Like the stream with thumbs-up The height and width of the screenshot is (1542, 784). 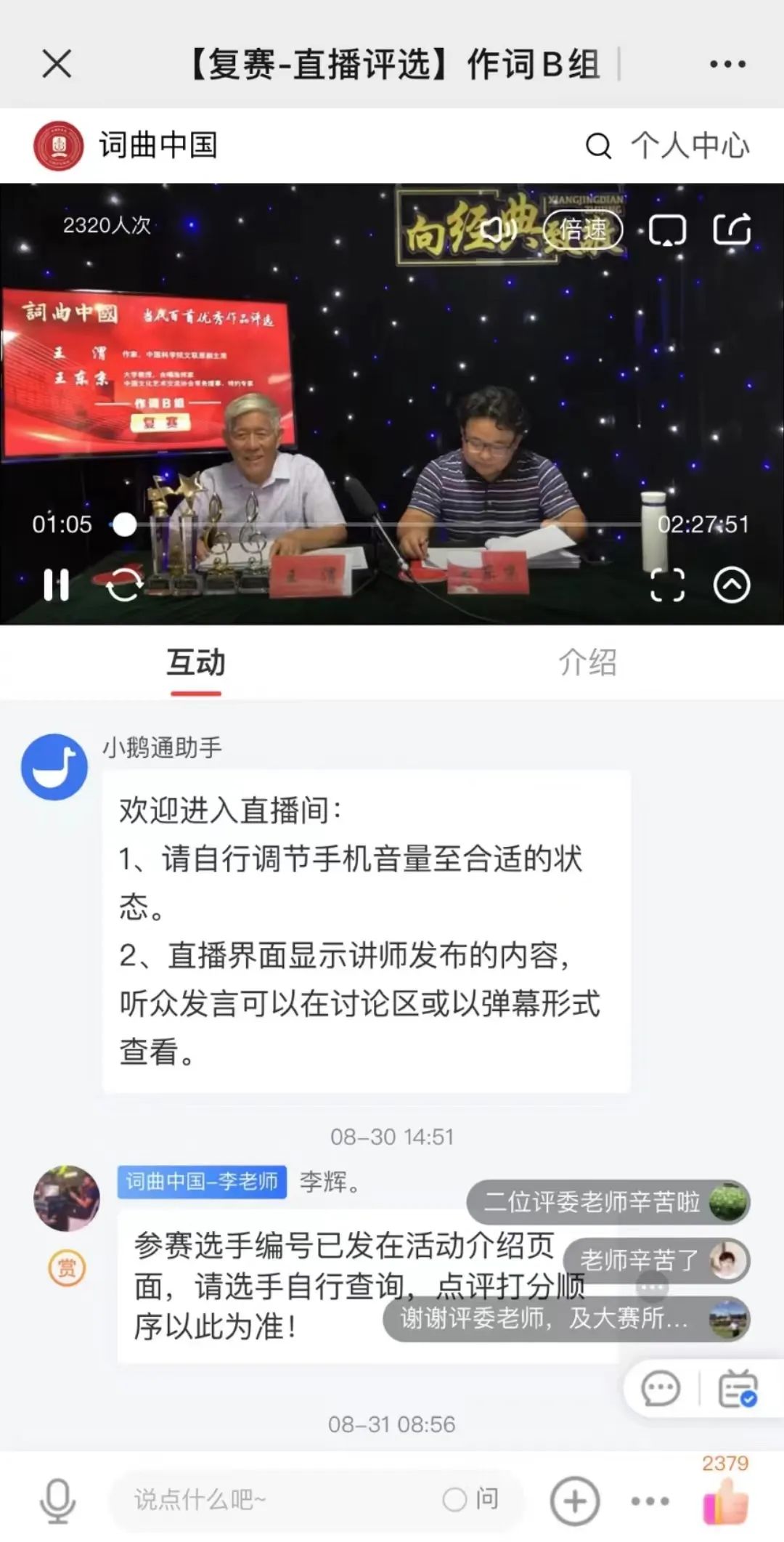(725, 1500)
